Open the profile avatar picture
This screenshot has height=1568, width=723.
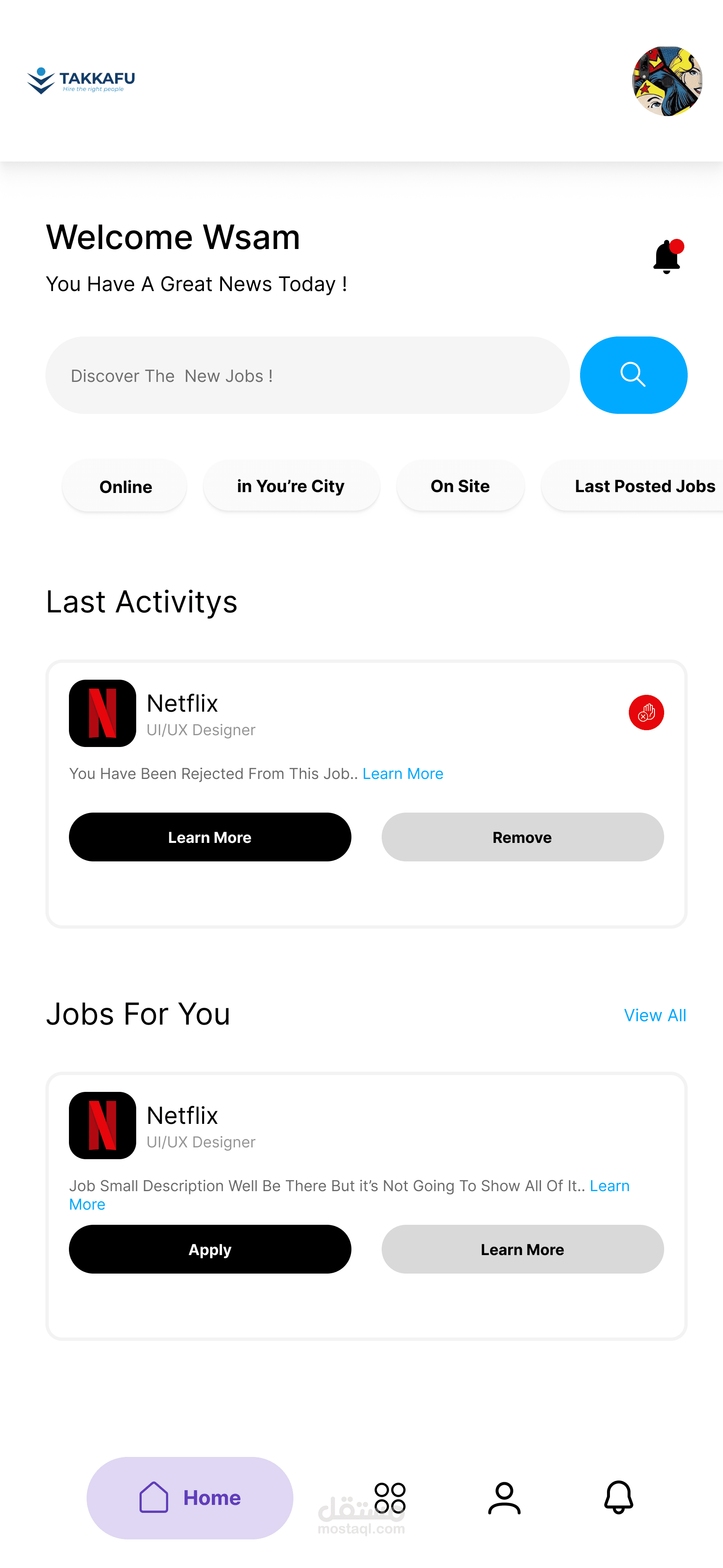click(667, 81)
